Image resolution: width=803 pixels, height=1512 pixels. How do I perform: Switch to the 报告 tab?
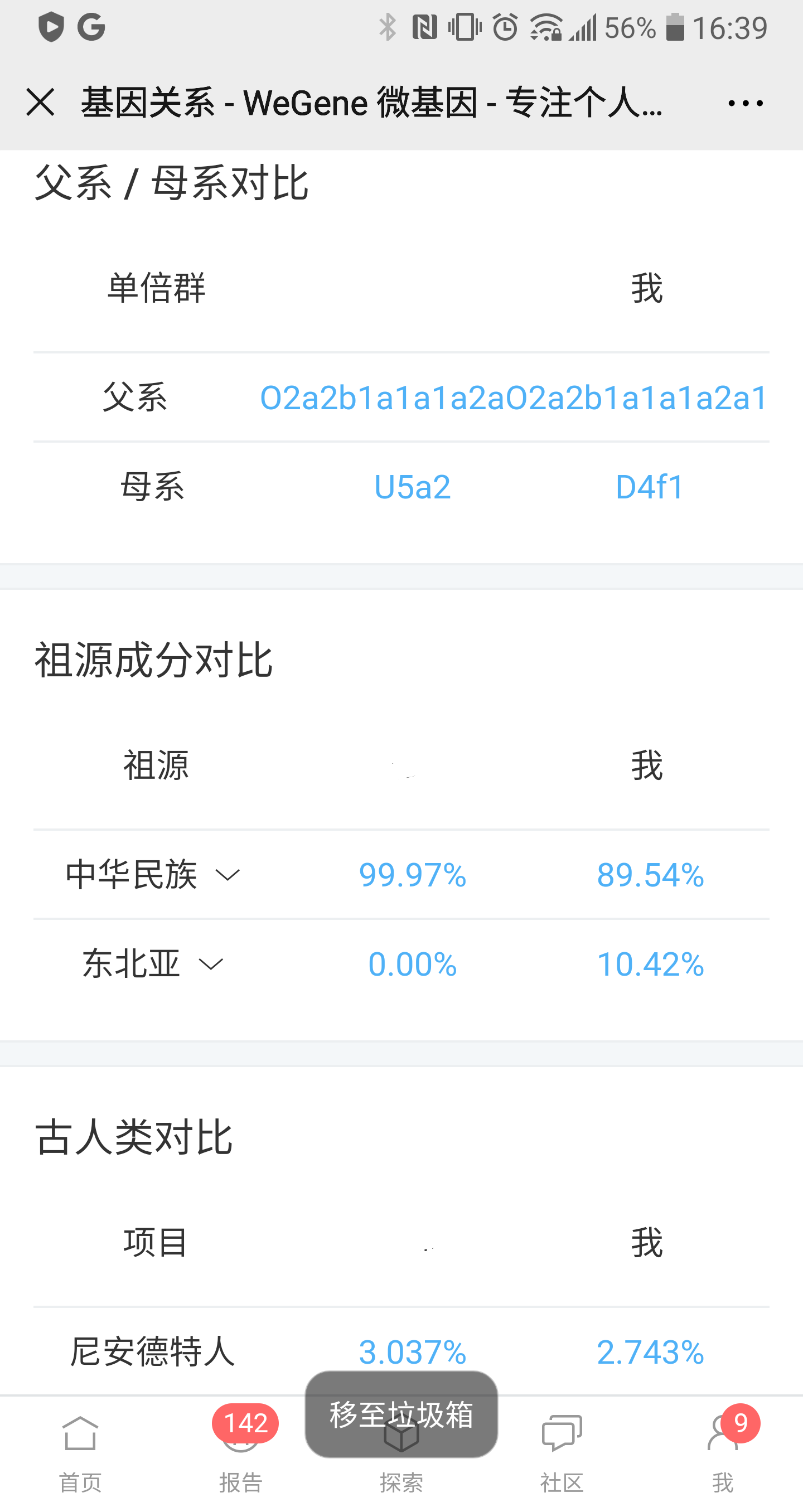[x=241, y=1453]
